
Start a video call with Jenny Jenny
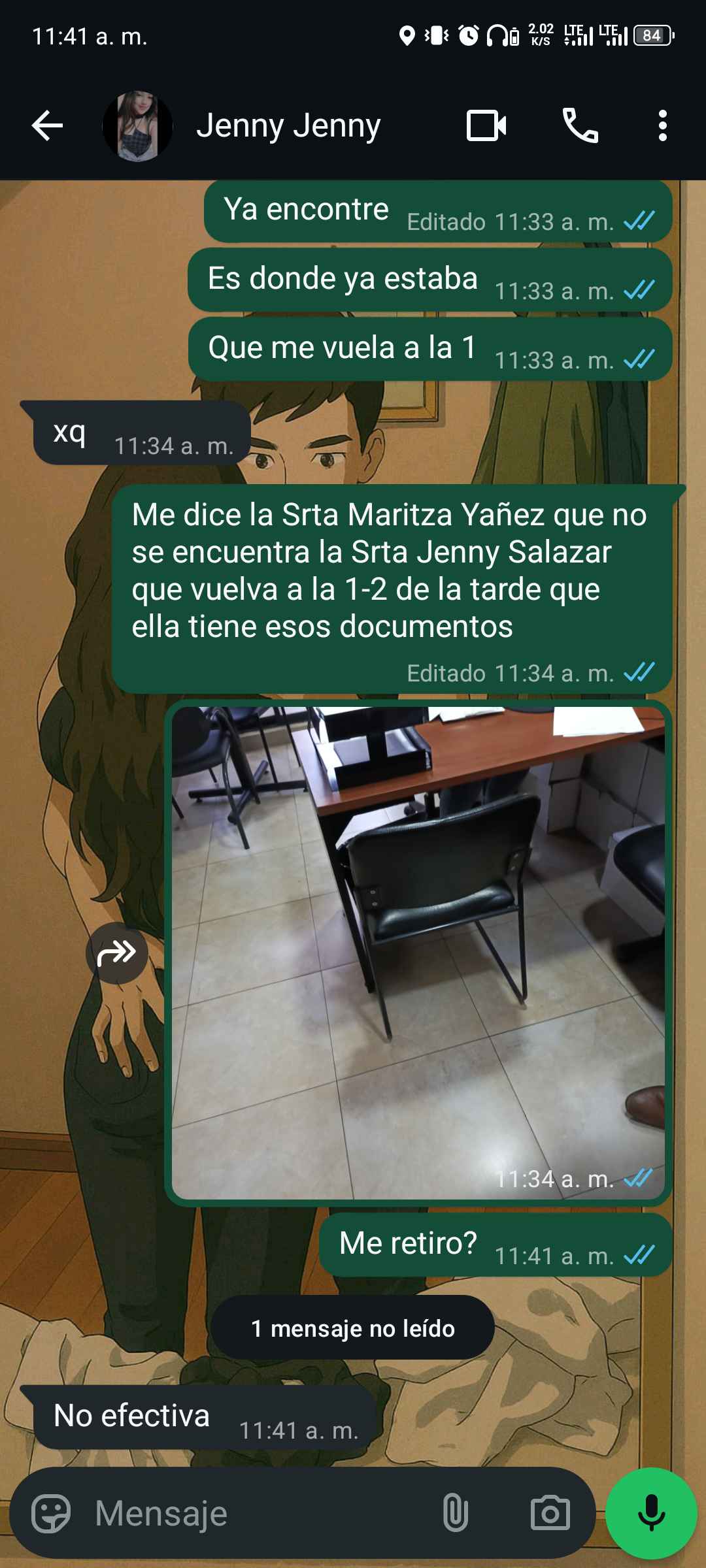(486, 125)
